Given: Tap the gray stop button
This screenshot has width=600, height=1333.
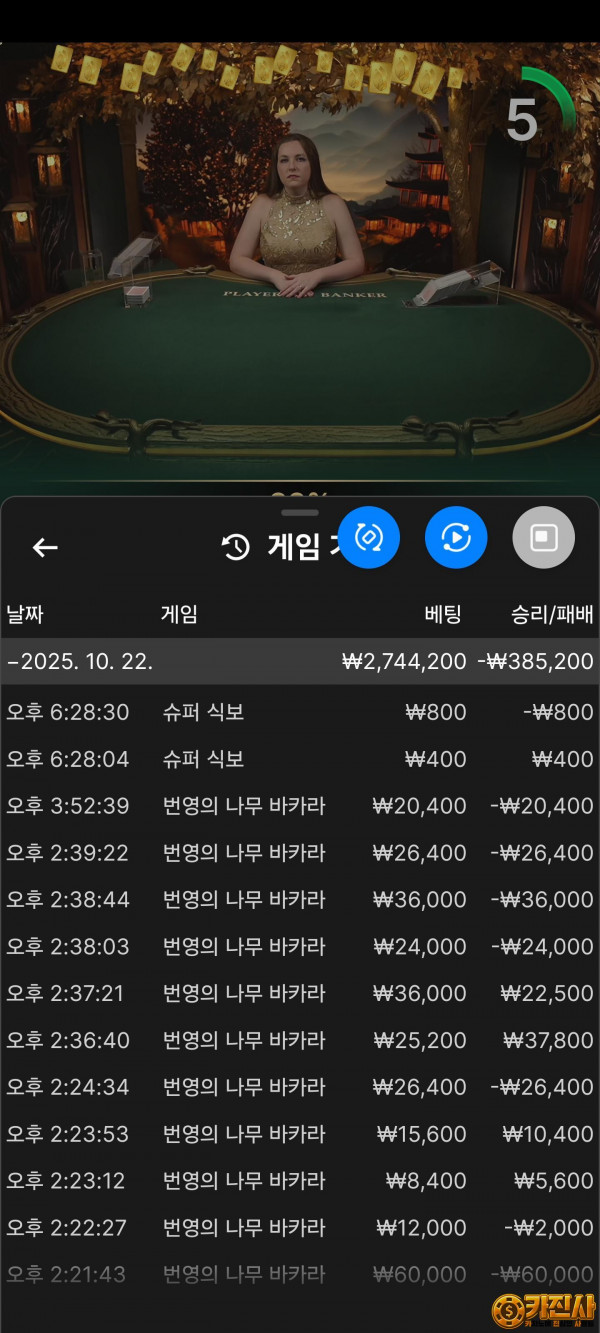Looking at the screenshot, I should click(x=543, y=538).
